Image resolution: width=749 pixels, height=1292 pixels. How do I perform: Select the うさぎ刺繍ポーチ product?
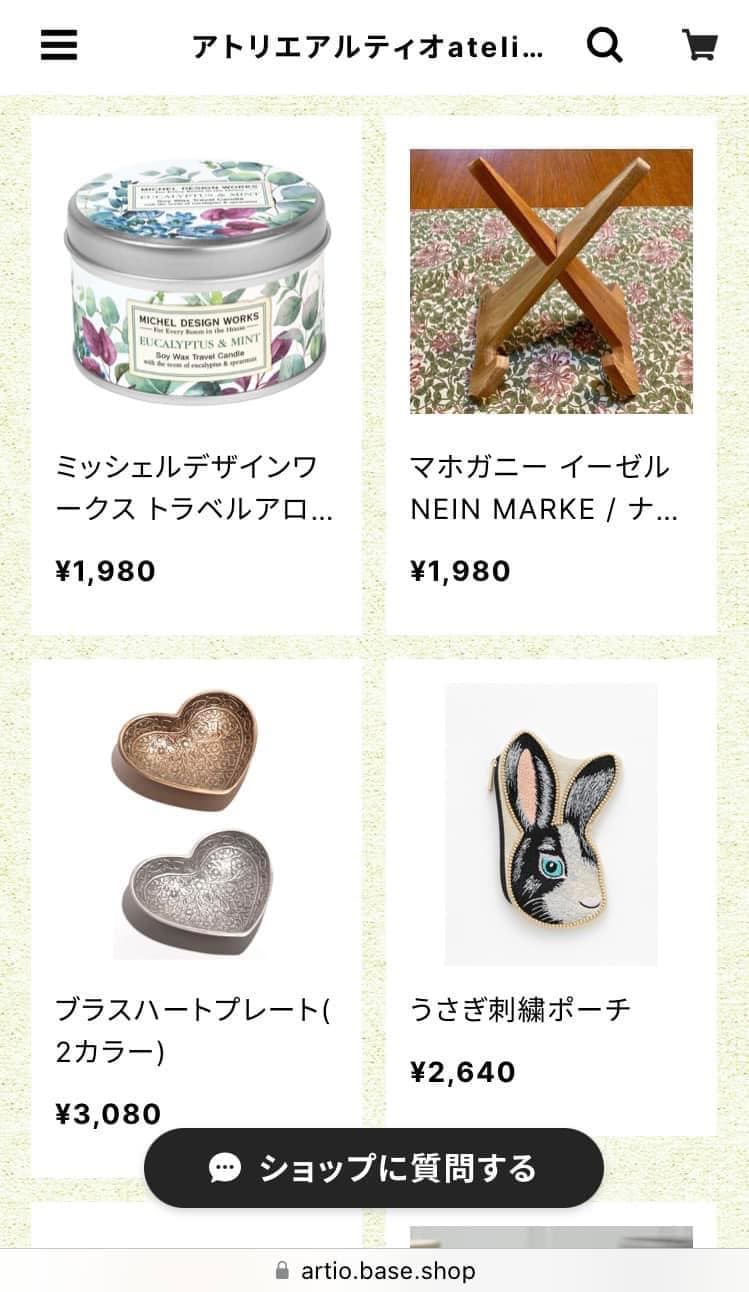(x=551, y=897)
